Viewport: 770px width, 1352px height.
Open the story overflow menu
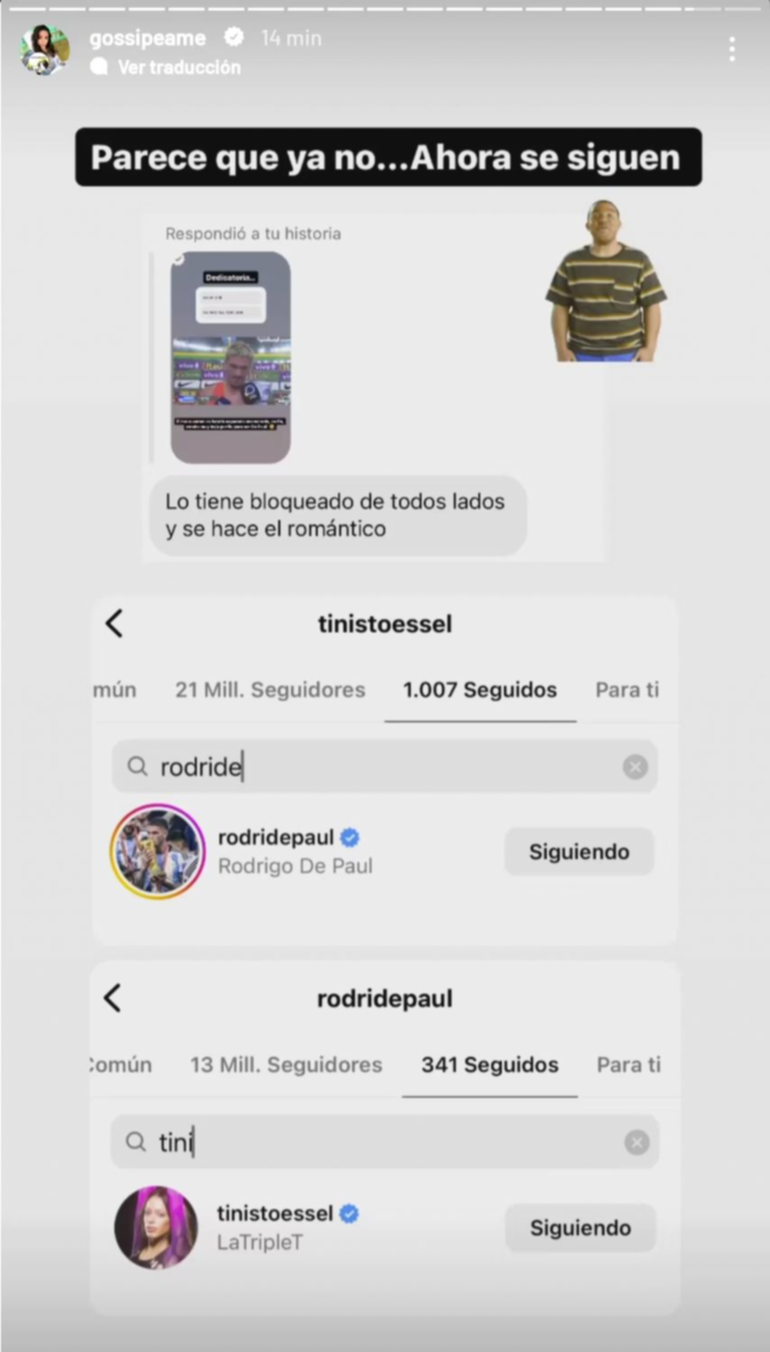coord(732,49)
